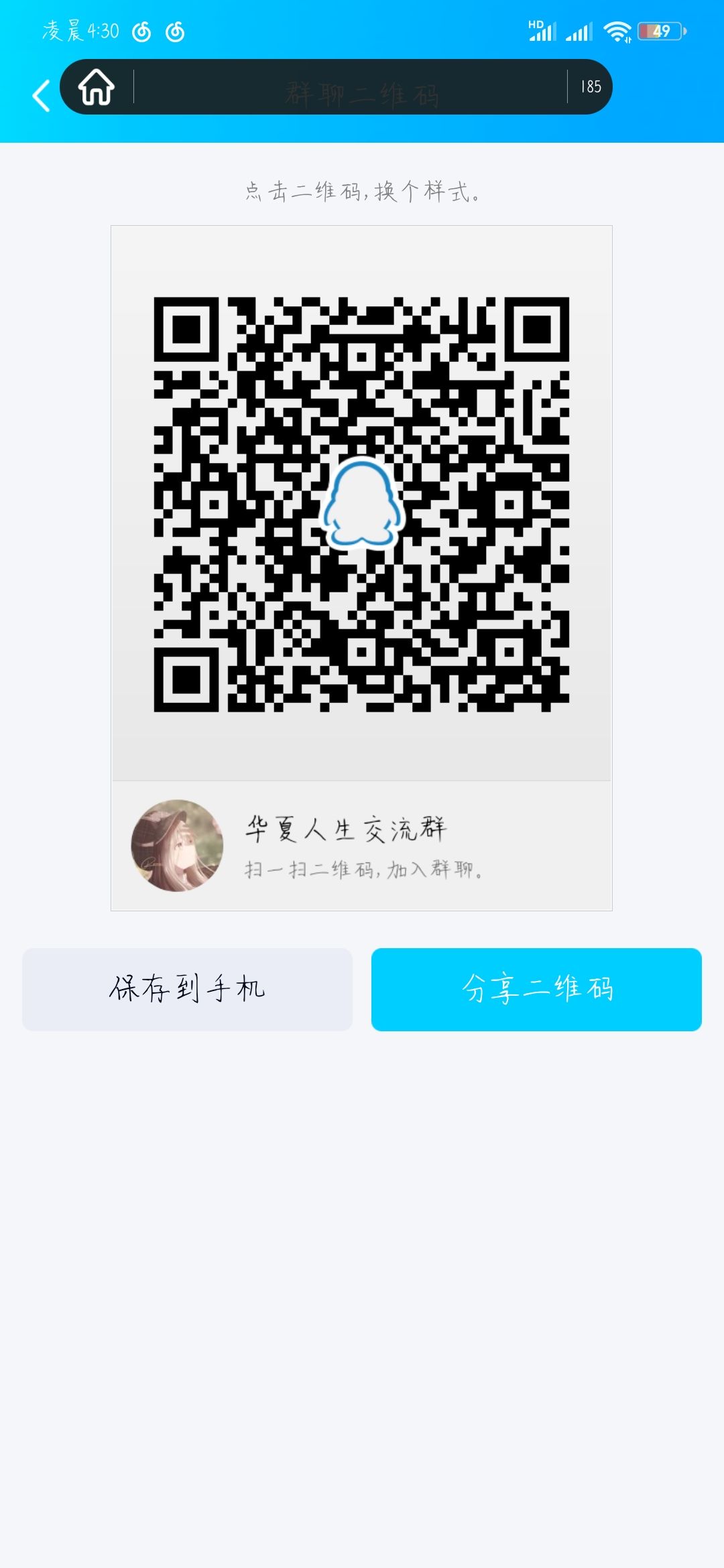Tap the QR code to change its style
The image size is (724, 1568).
(361, 504)
